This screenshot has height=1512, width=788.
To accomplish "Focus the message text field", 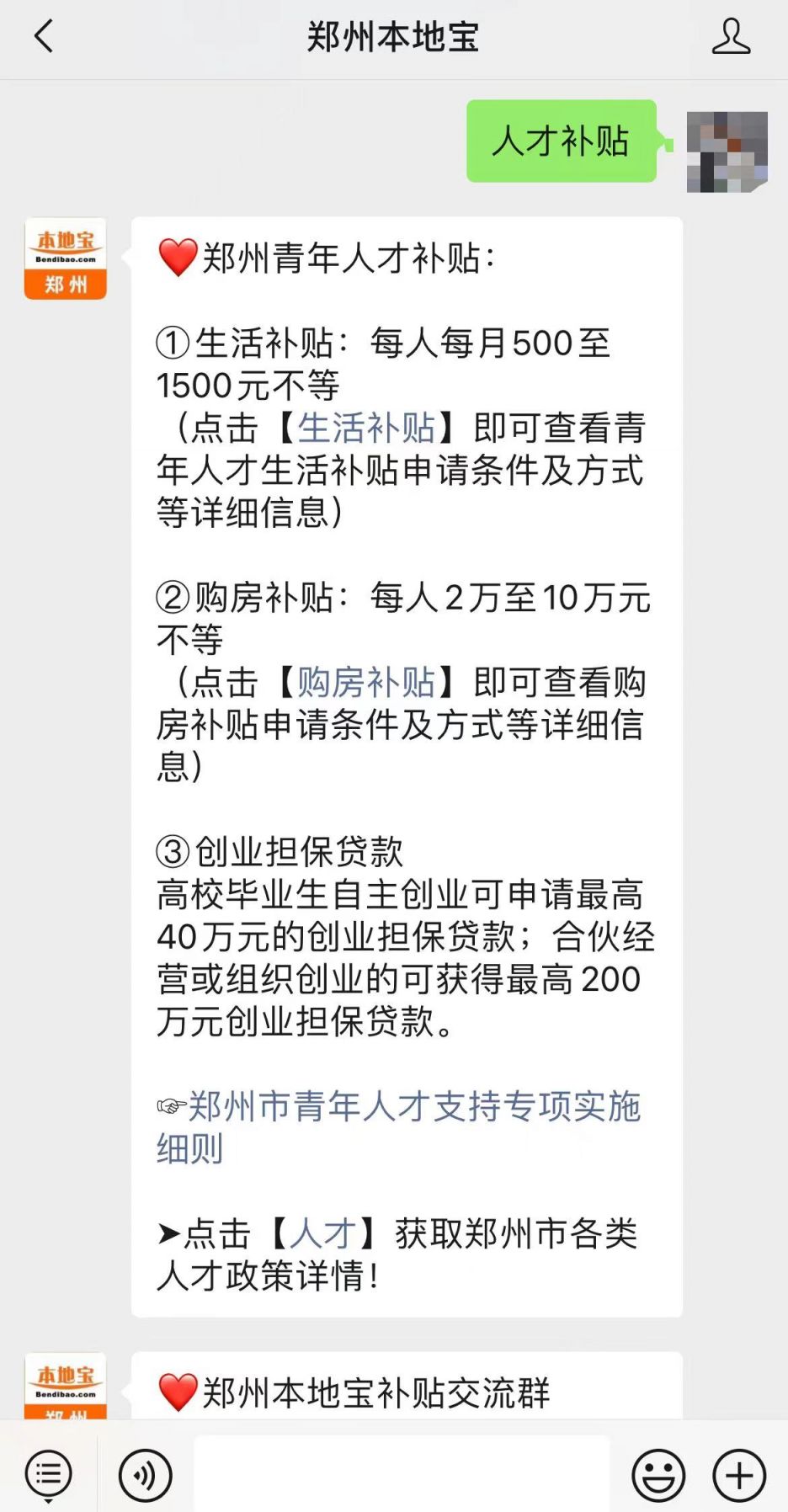I will (402, 1474).
